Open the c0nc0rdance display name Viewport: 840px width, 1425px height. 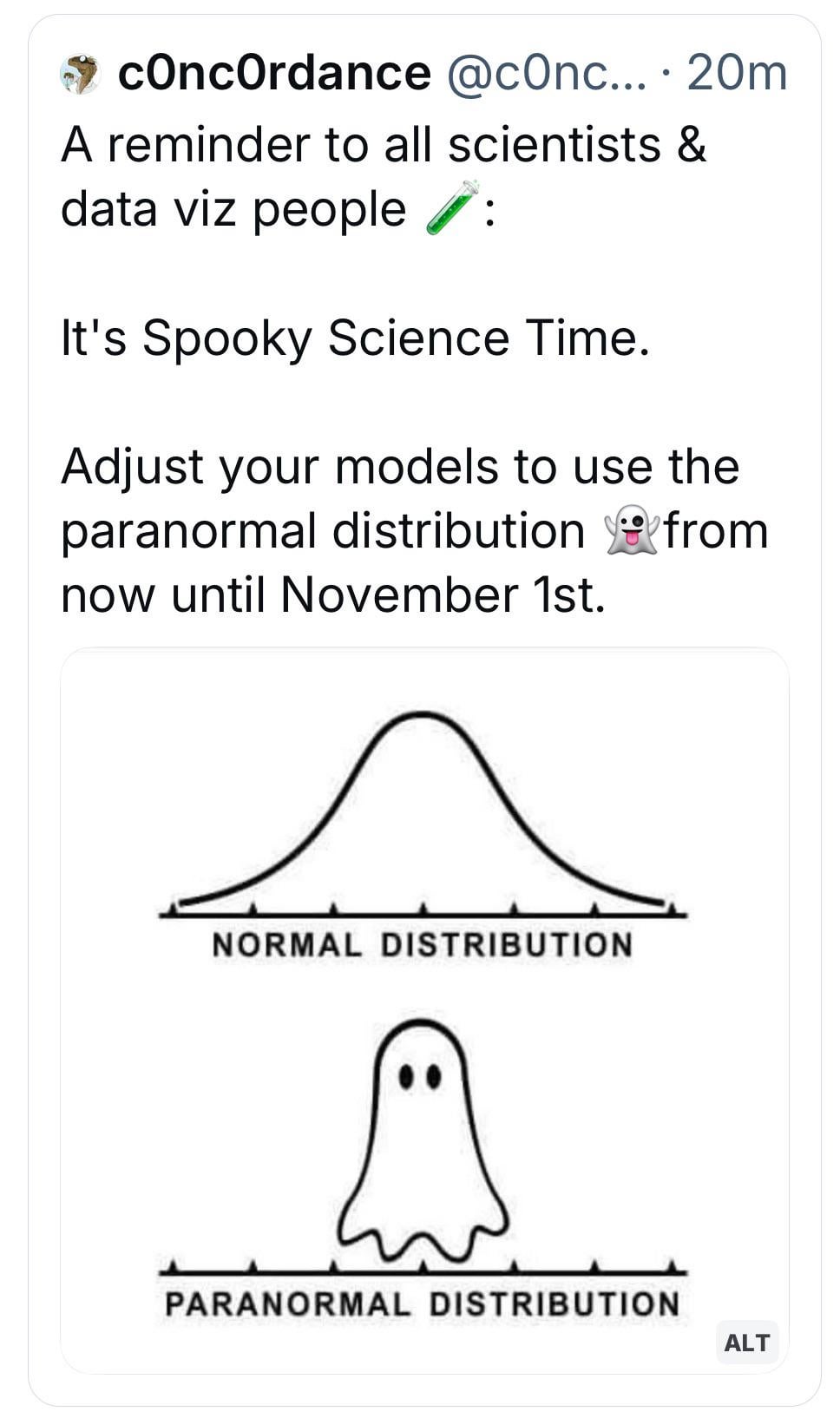pyautogui.click(x=274, y=73)
